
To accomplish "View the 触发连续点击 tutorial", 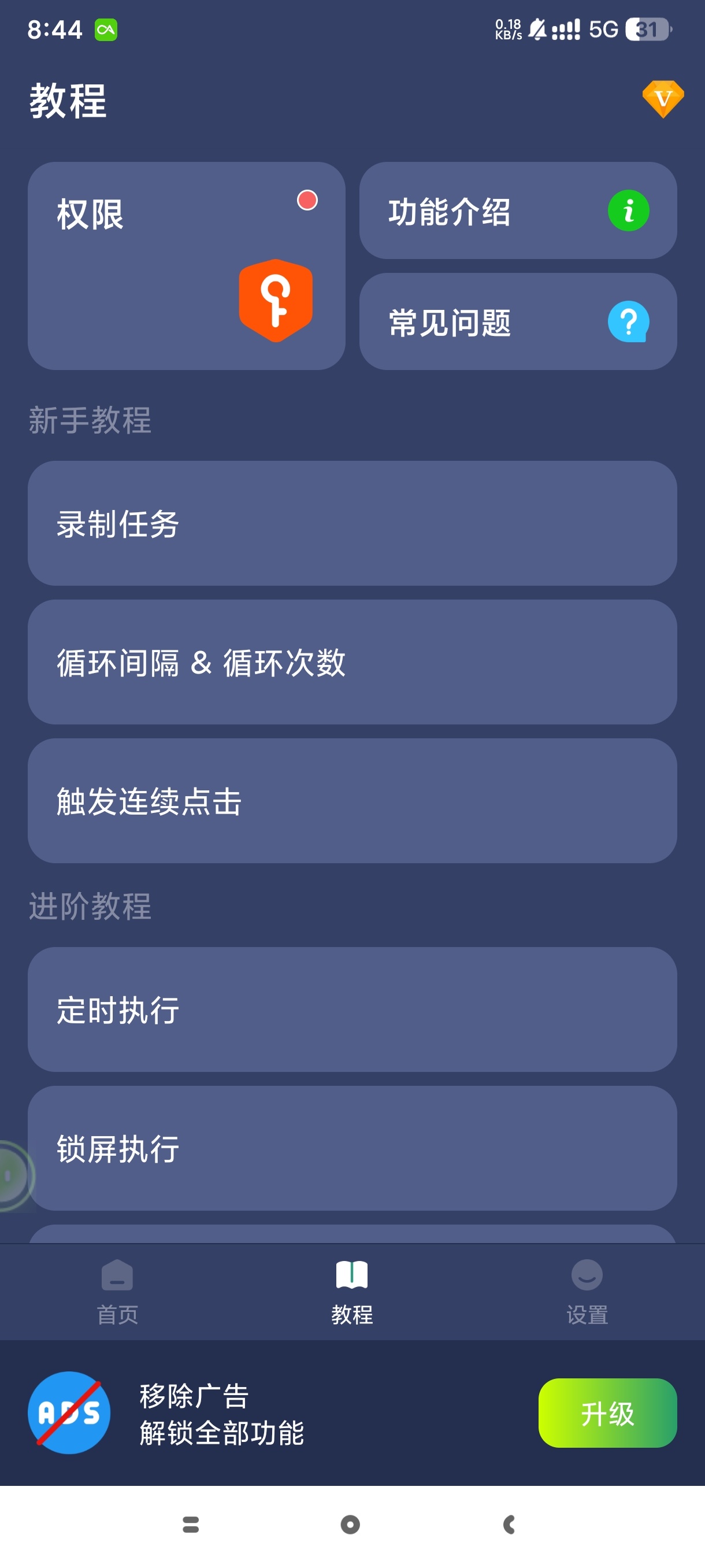I will click(x=352, y=801).
